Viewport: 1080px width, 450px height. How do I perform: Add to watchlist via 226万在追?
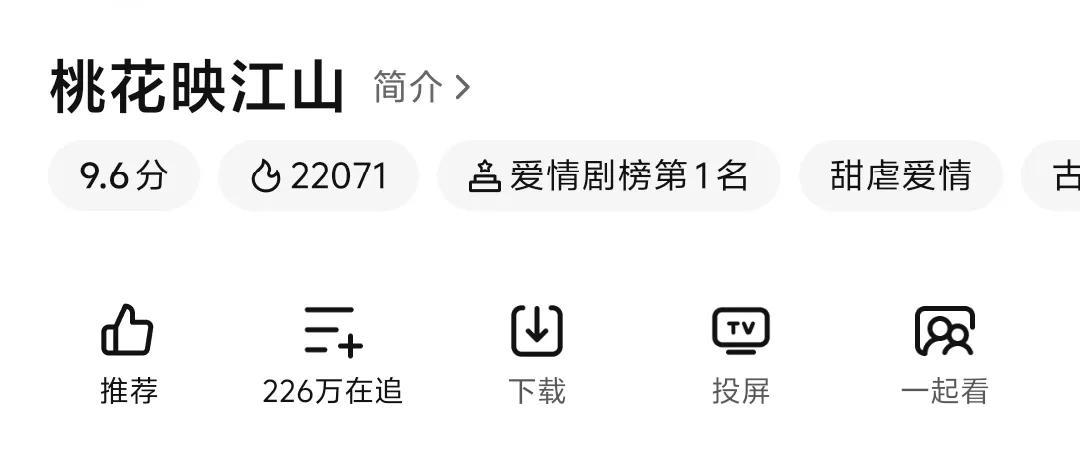333,353
